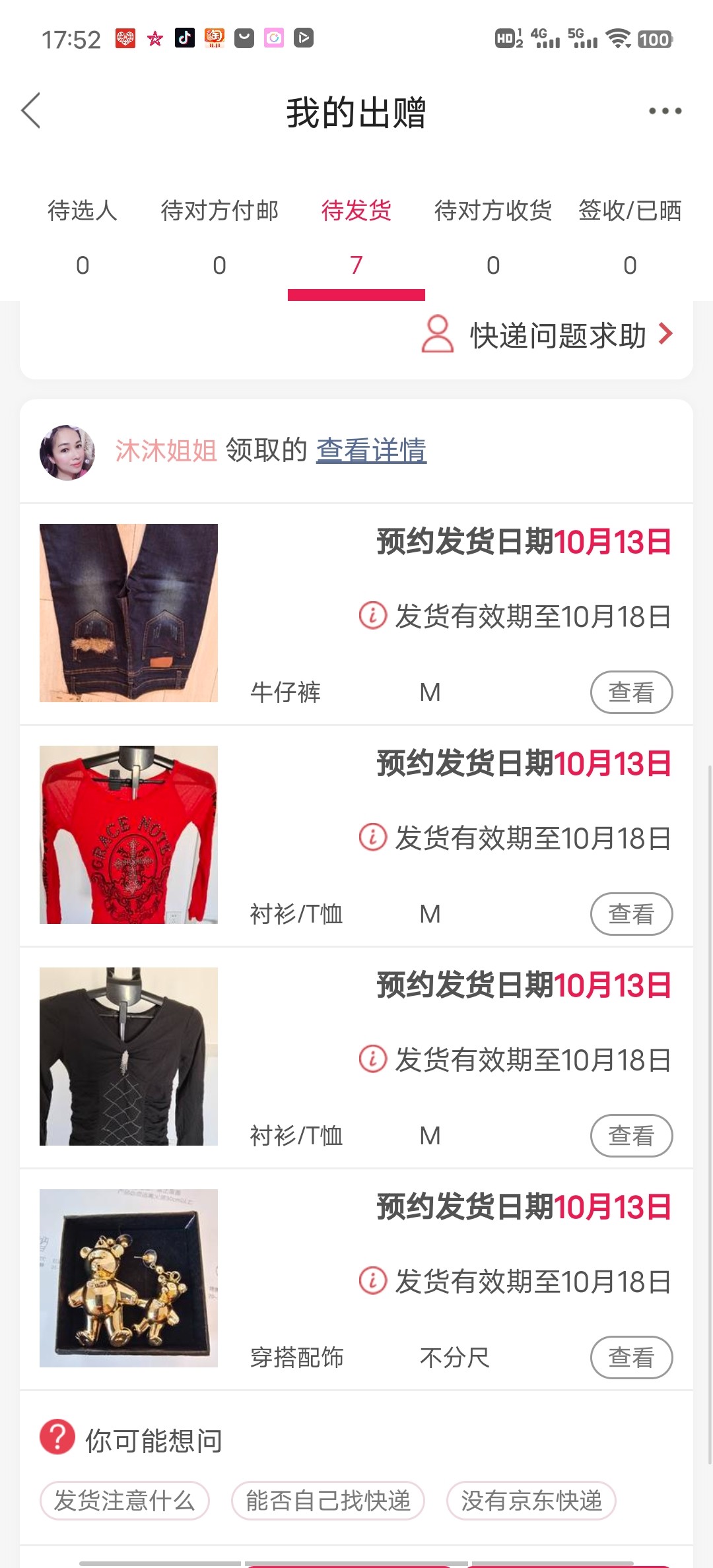The image size is (713, 1568).
Task: Open 查看详情 link for 沐沐姐姐
Action: (x=371, y=451)
